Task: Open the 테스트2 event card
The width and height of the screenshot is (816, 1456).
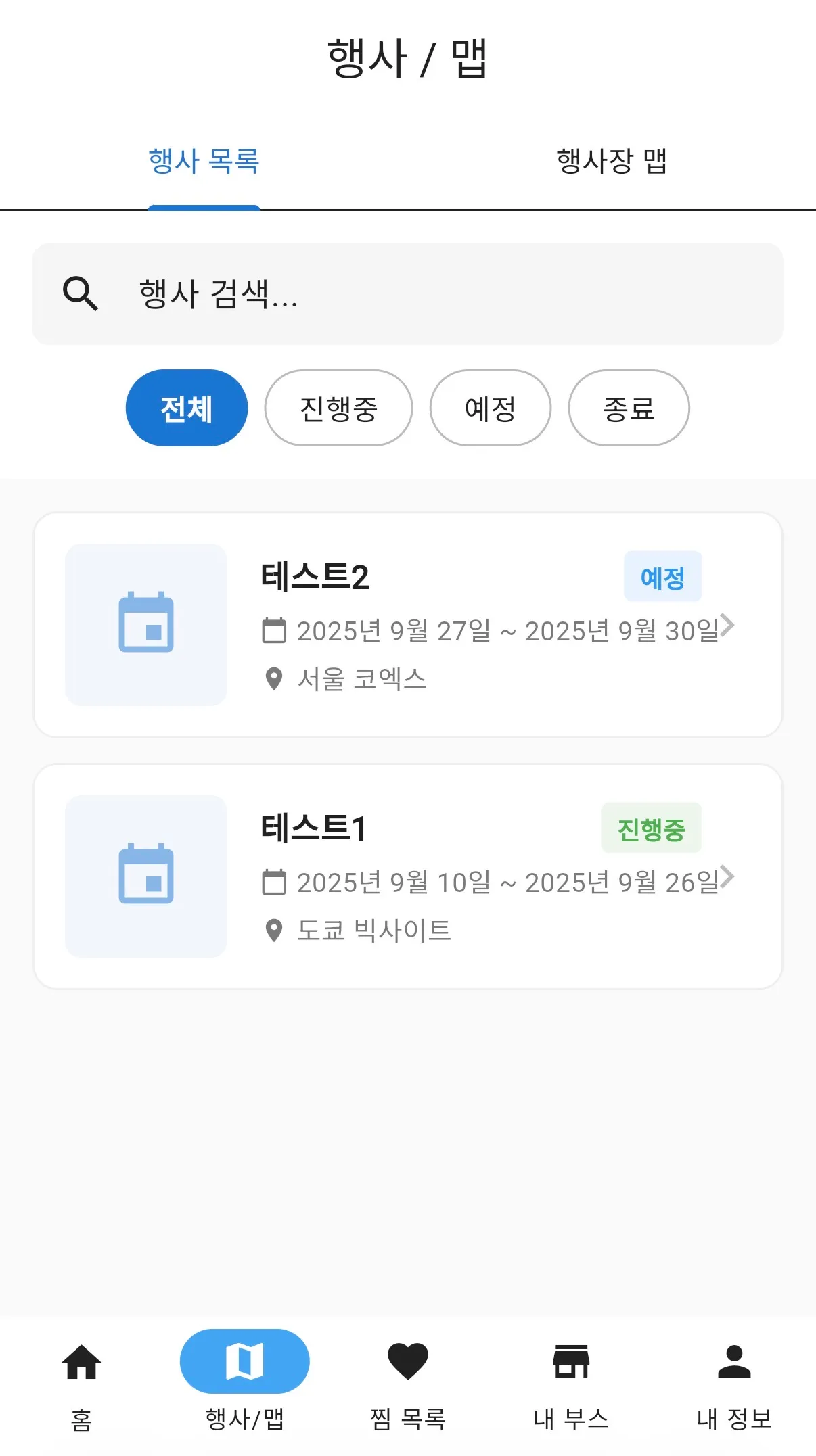Action: 408,625
